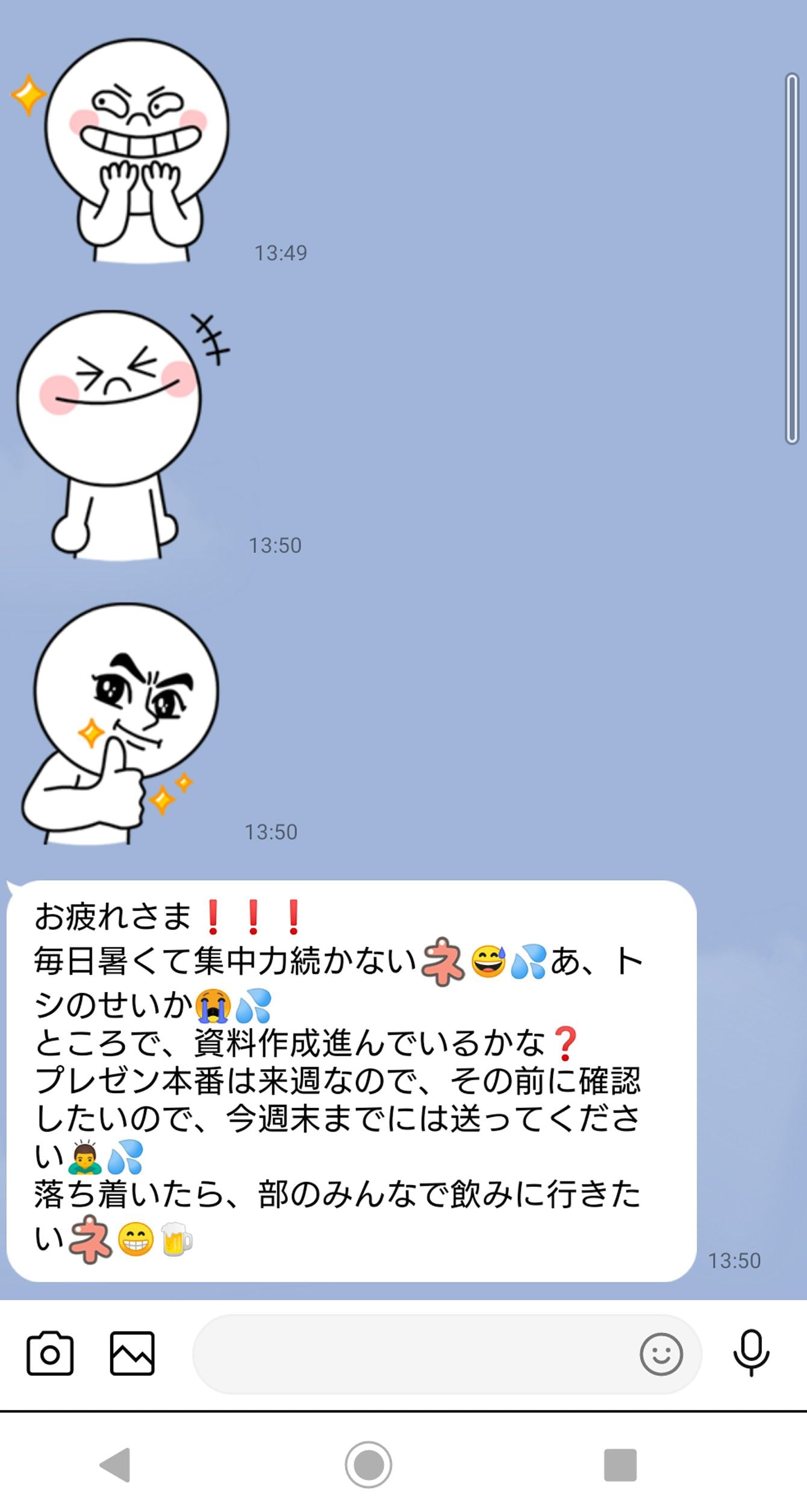Open the emoji and sticker picker
The width and height of the screenshot is (807, 1512).
tap(661, 1355)
